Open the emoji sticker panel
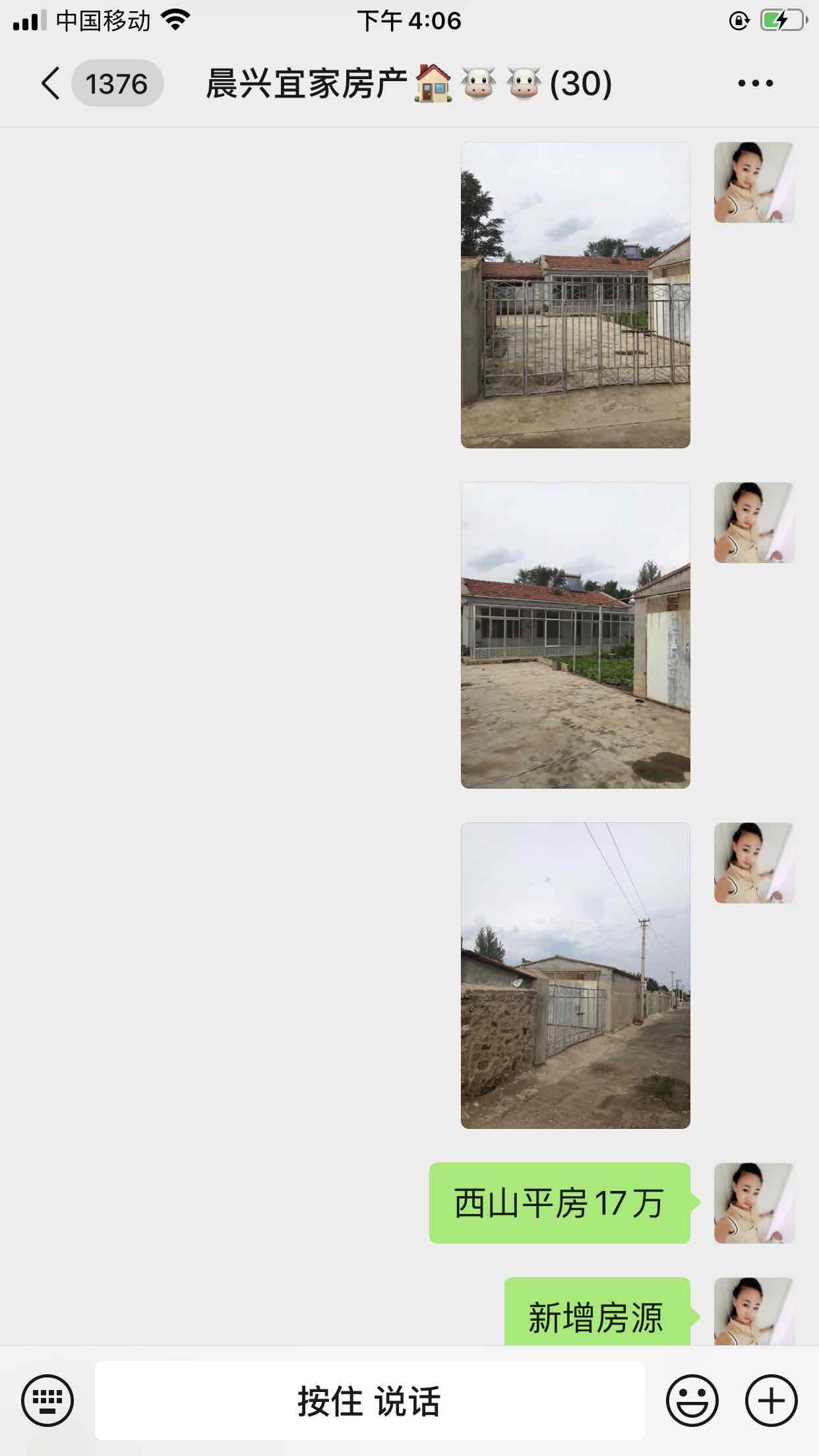This screenshot has height=1456, width=819. 692,1400
